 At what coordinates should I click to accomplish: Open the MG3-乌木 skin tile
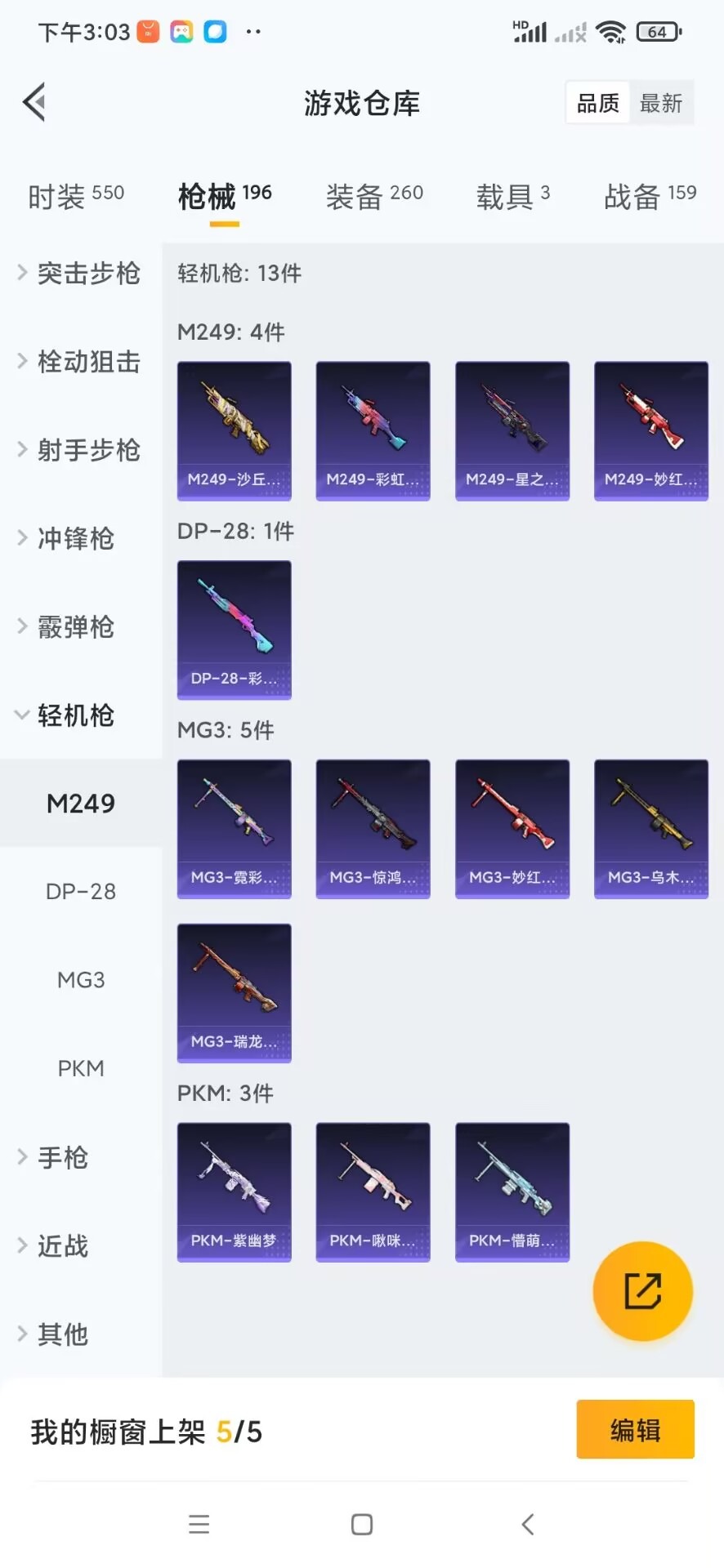tap(651, 829)
